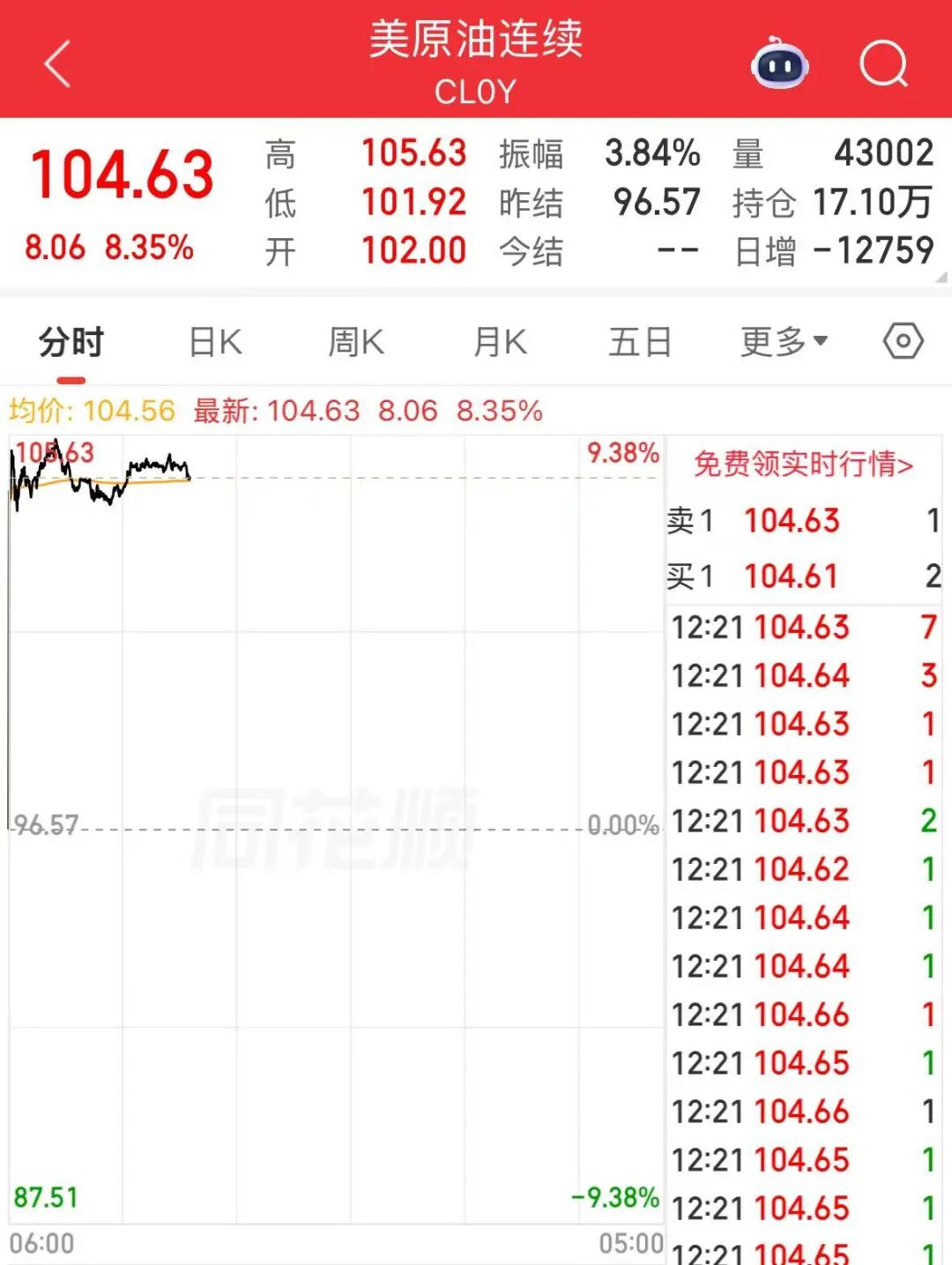
Task: Click the CL0Y contract subtitle
Action: coord(475,93)
